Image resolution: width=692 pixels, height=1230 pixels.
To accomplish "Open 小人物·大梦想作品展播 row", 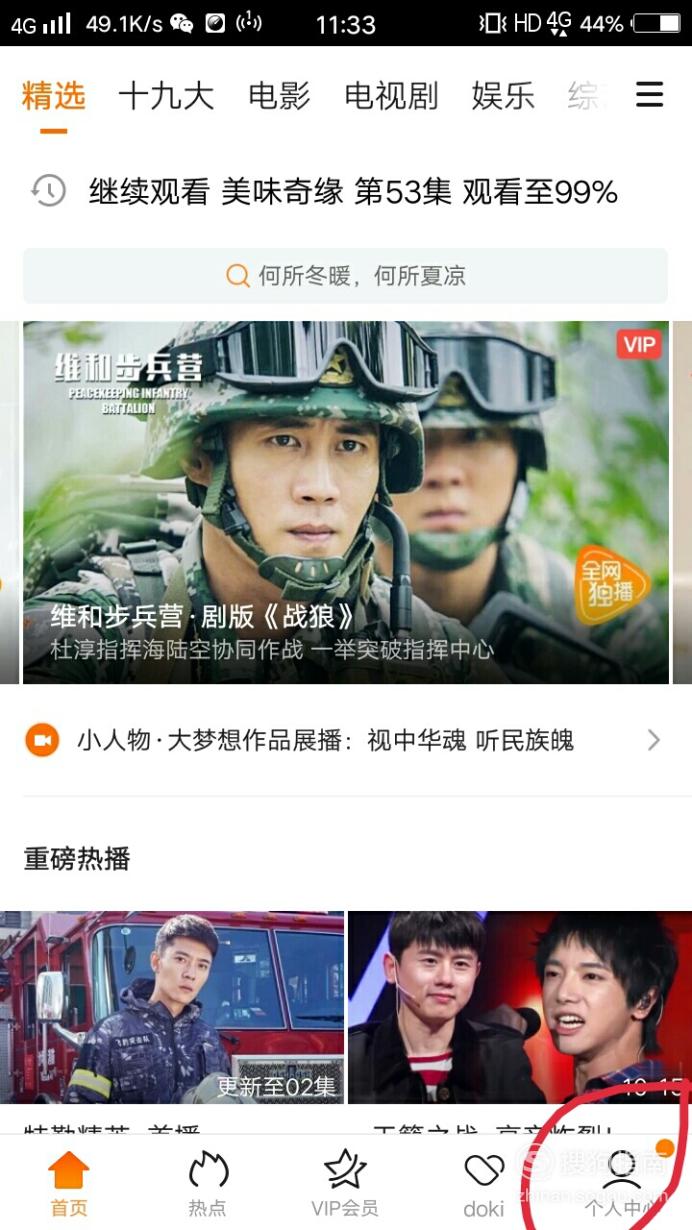I will (x=345, y=741).
